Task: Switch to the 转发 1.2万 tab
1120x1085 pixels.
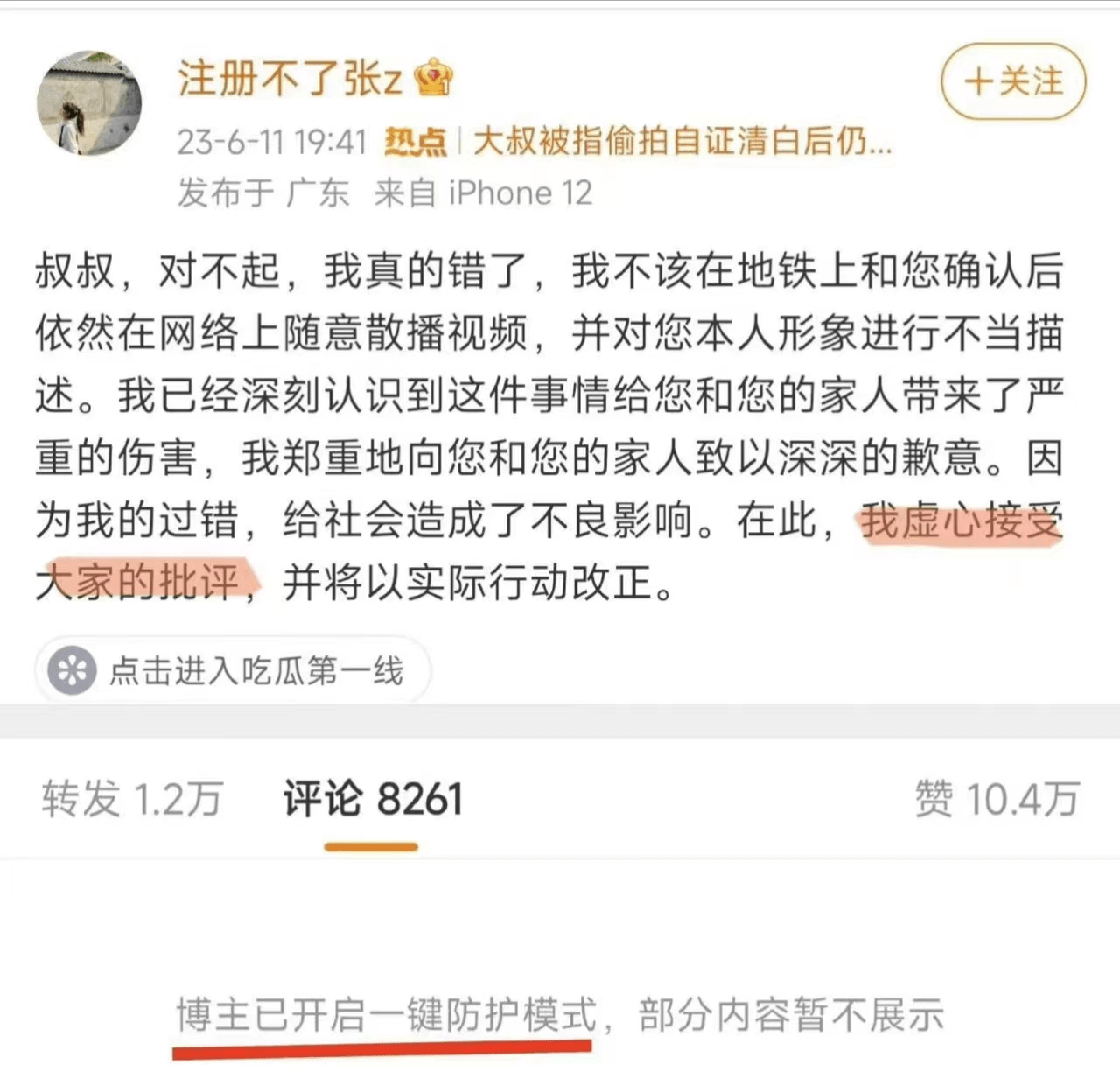Action: pyautogui.click(x=131, y=799)
